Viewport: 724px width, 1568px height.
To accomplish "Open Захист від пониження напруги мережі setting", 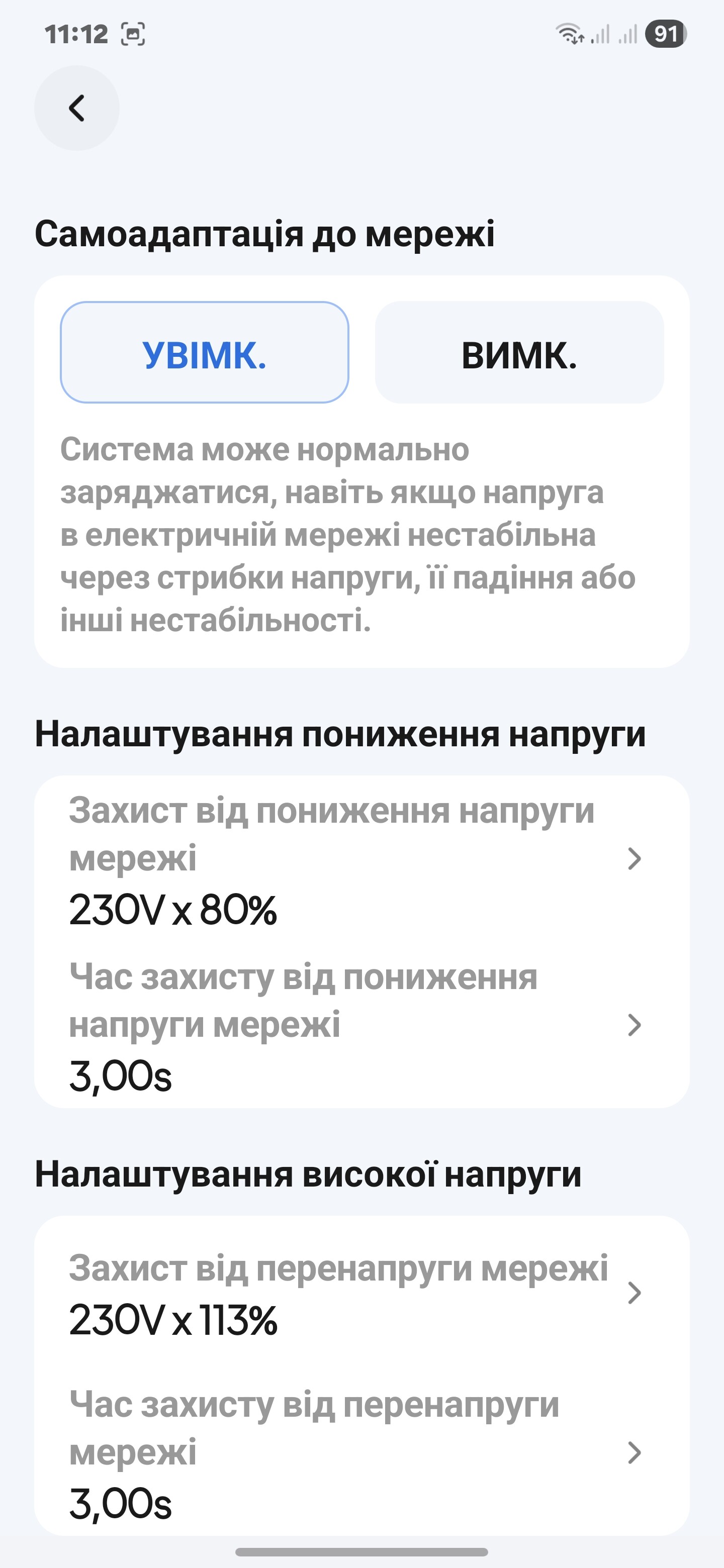I will [x=360, y=859].
